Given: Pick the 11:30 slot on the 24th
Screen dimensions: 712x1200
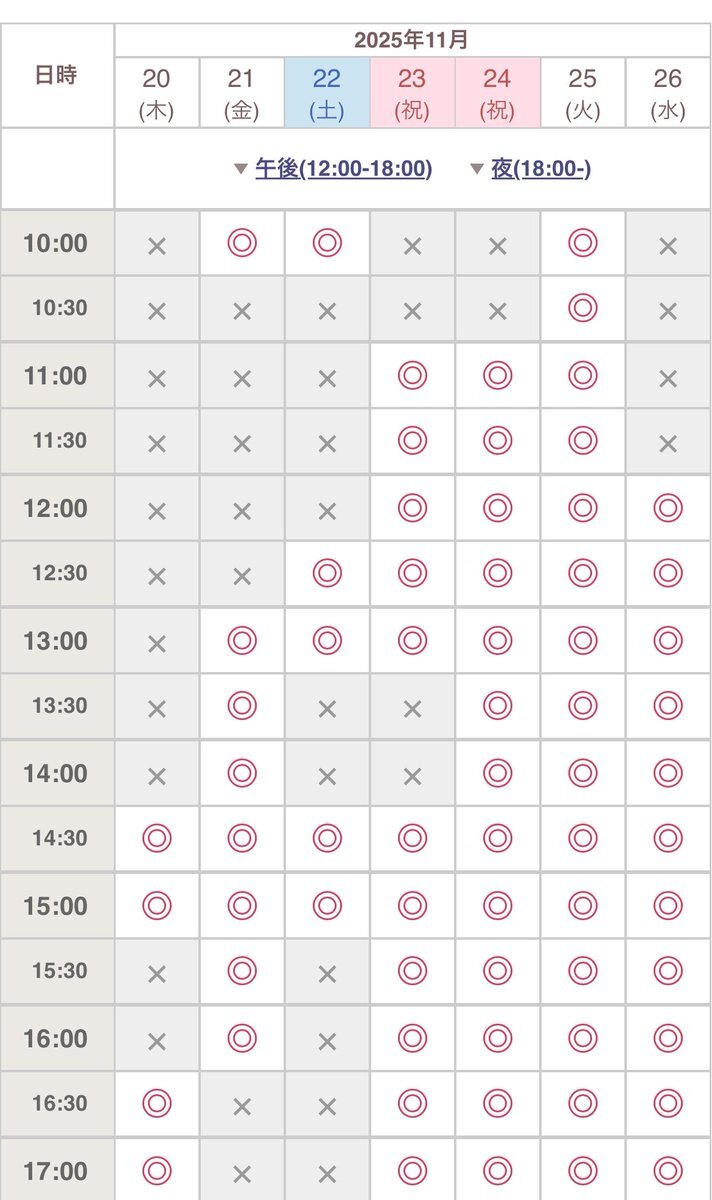Looking at the screenshot, I should 497,441.
